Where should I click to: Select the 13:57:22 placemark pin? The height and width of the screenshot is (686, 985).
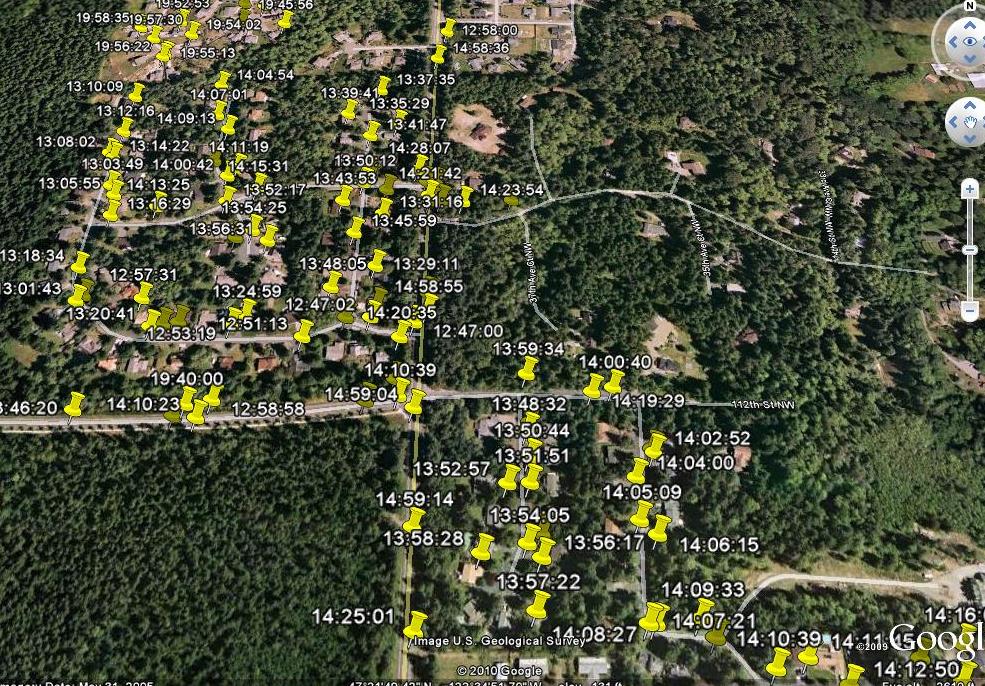pyautogui.click(x=539, y=603)
